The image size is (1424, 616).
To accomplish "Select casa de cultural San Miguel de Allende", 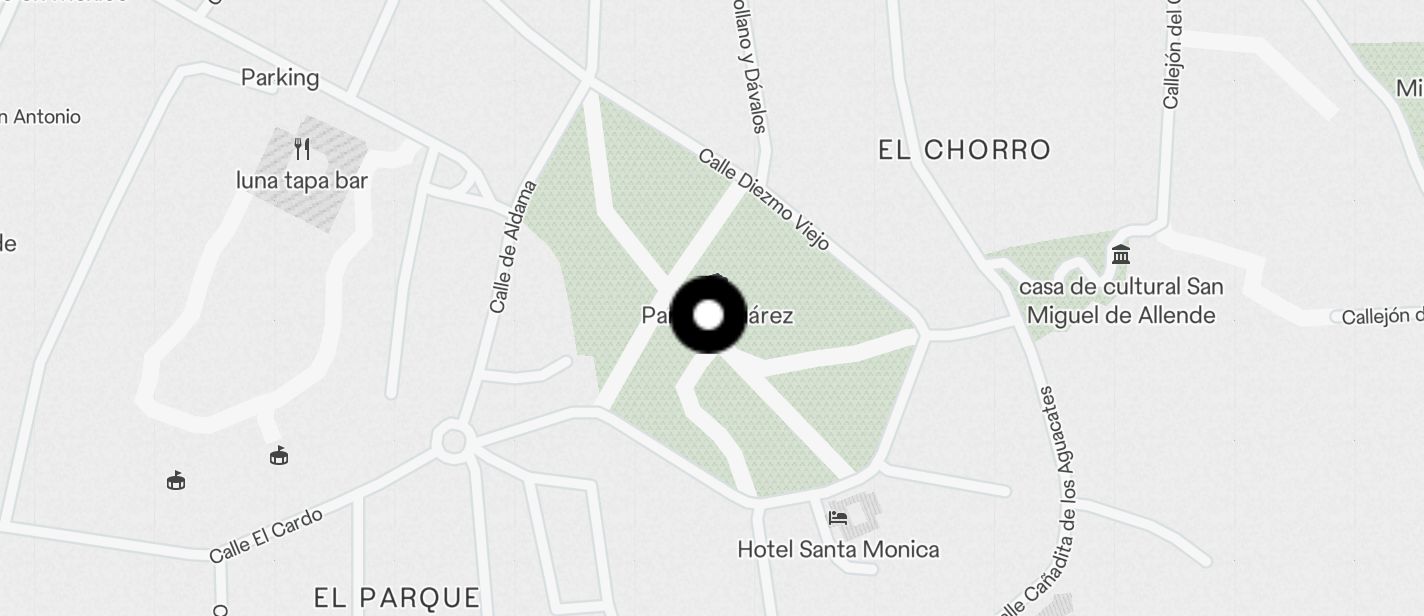I will [1120, 255].
